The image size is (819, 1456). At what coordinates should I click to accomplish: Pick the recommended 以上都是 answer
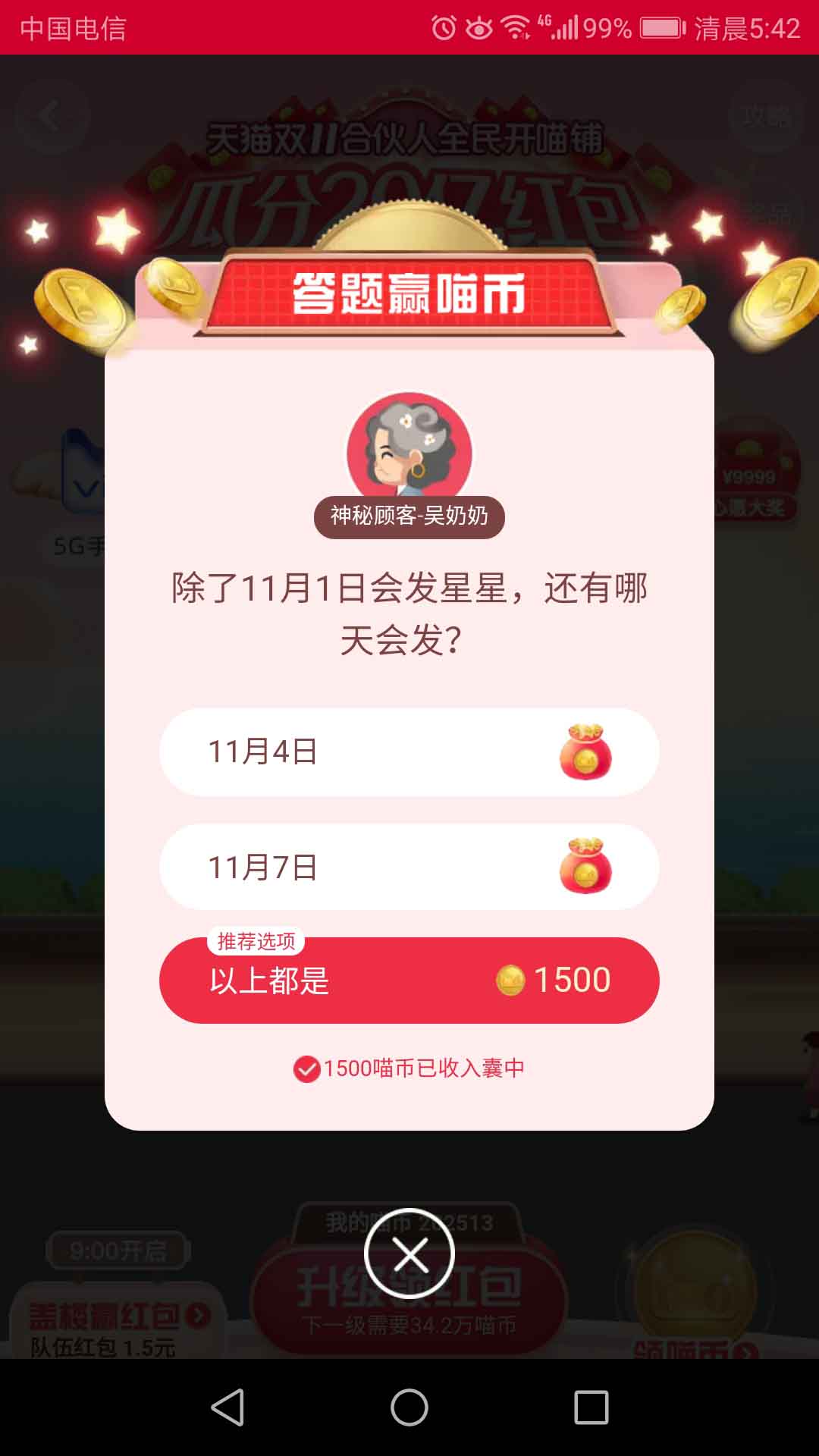(x=409, y=981)
